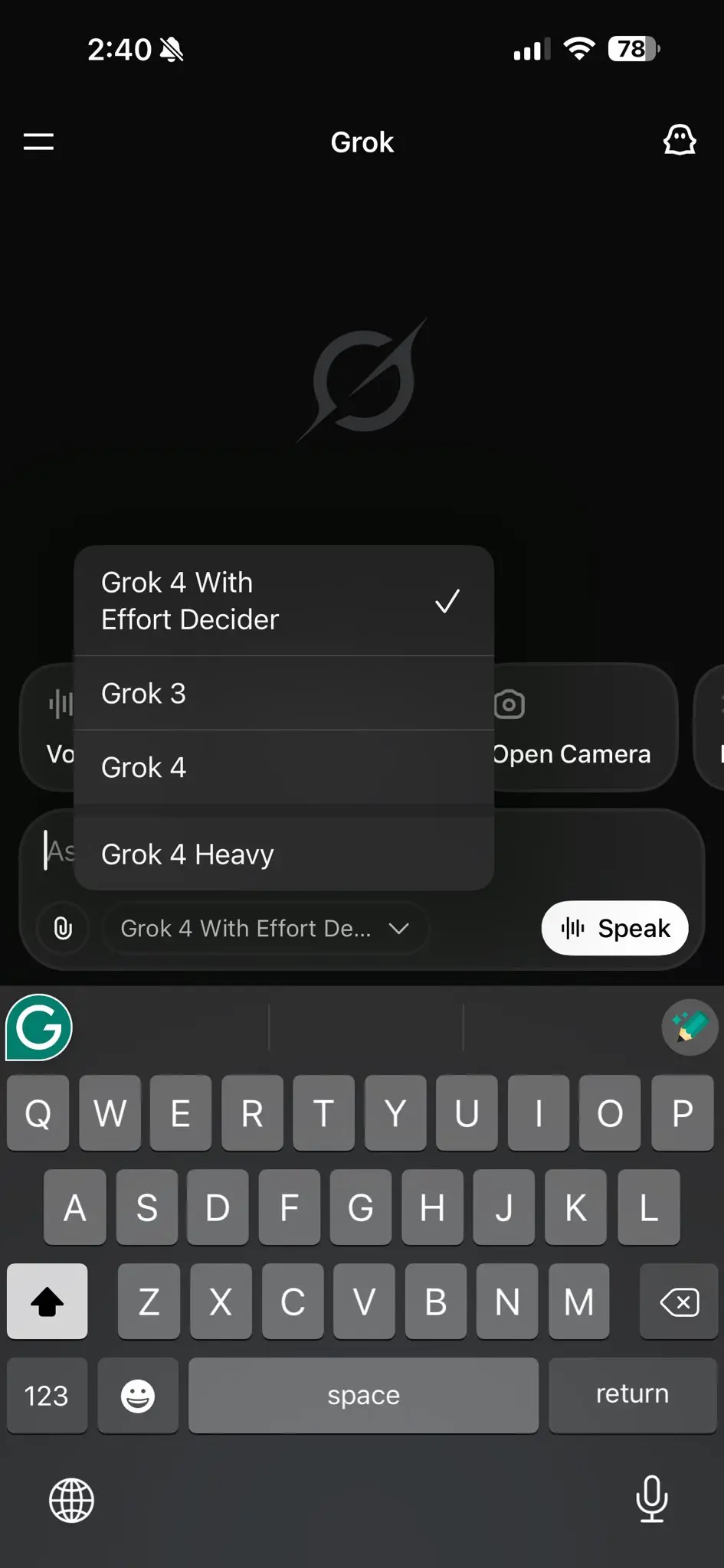Select Grok 4 With Effort Decider
The width and height of the screenshot is (724, 1568).
click(x=283, y=601)
